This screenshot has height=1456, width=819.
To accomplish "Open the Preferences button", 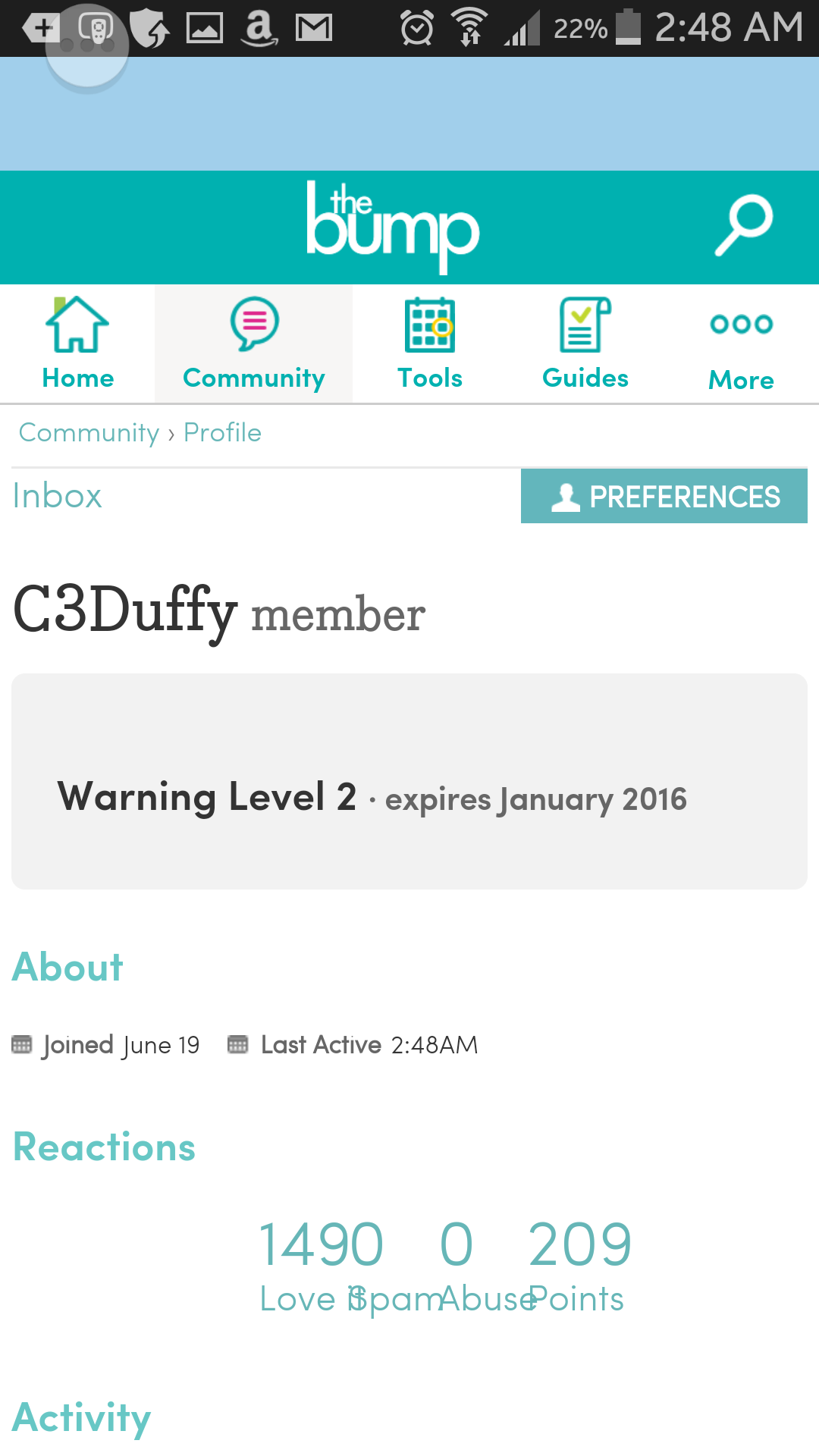I will [x=664, y=497].
